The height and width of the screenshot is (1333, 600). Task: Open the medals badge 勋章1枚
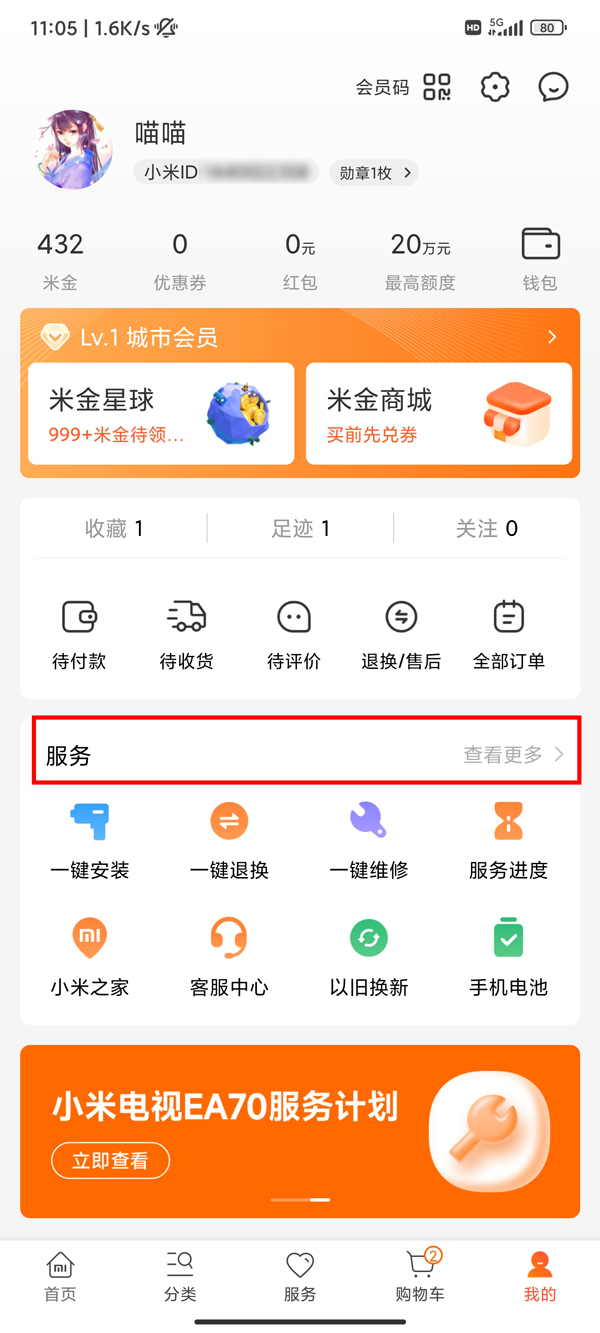pos(374,173)
